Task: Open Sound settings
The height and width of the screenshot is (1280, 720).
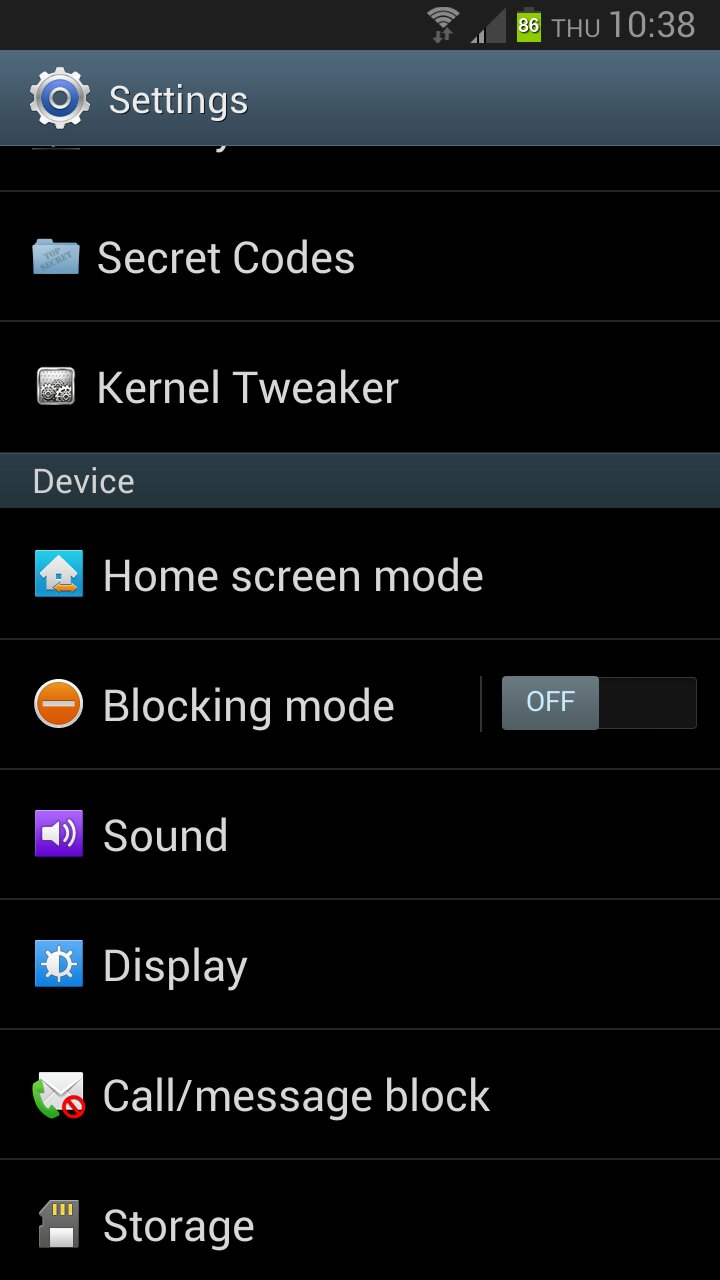Action: pyautogui.click(x=166, y=836)
